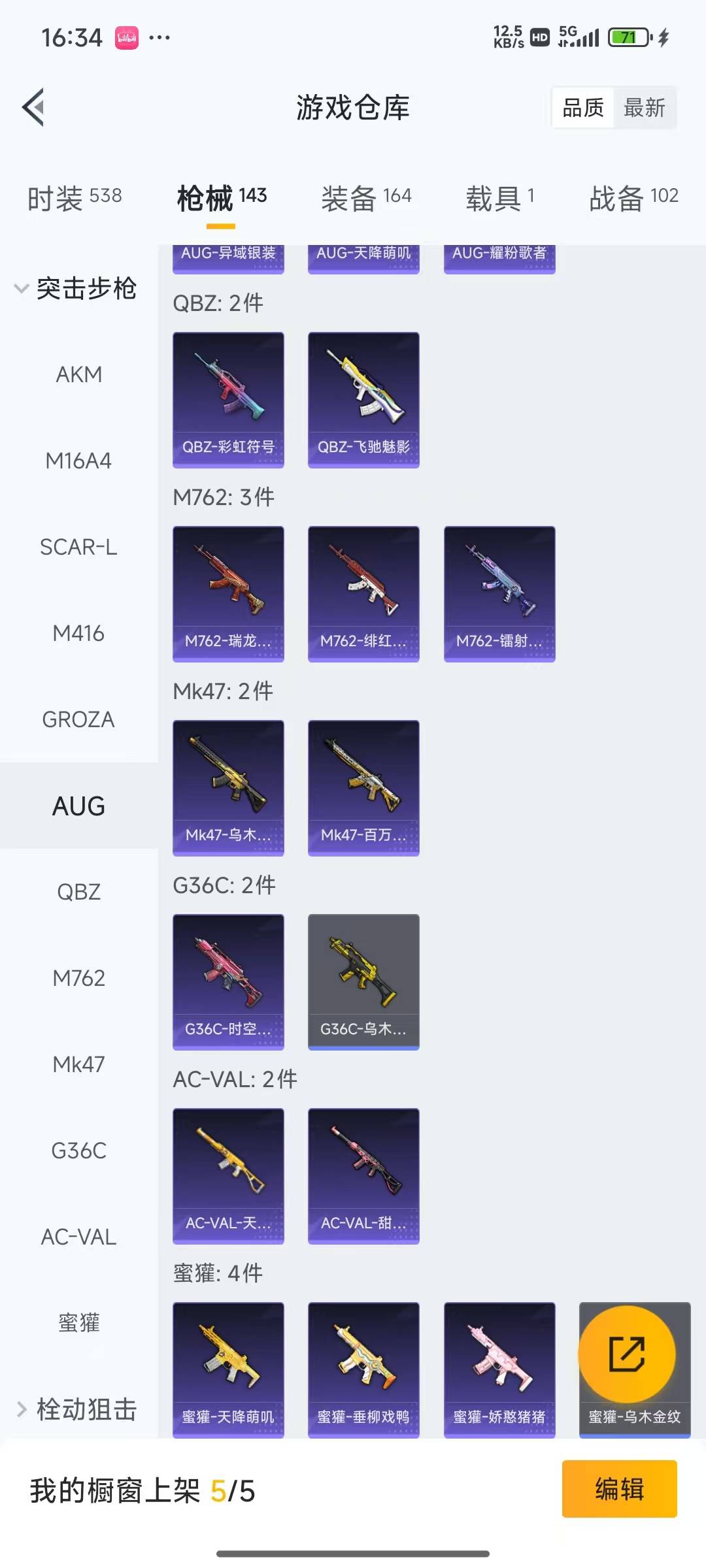Select 载具 tab
This screenshot has width=706, height=1568.
[500, 197]
